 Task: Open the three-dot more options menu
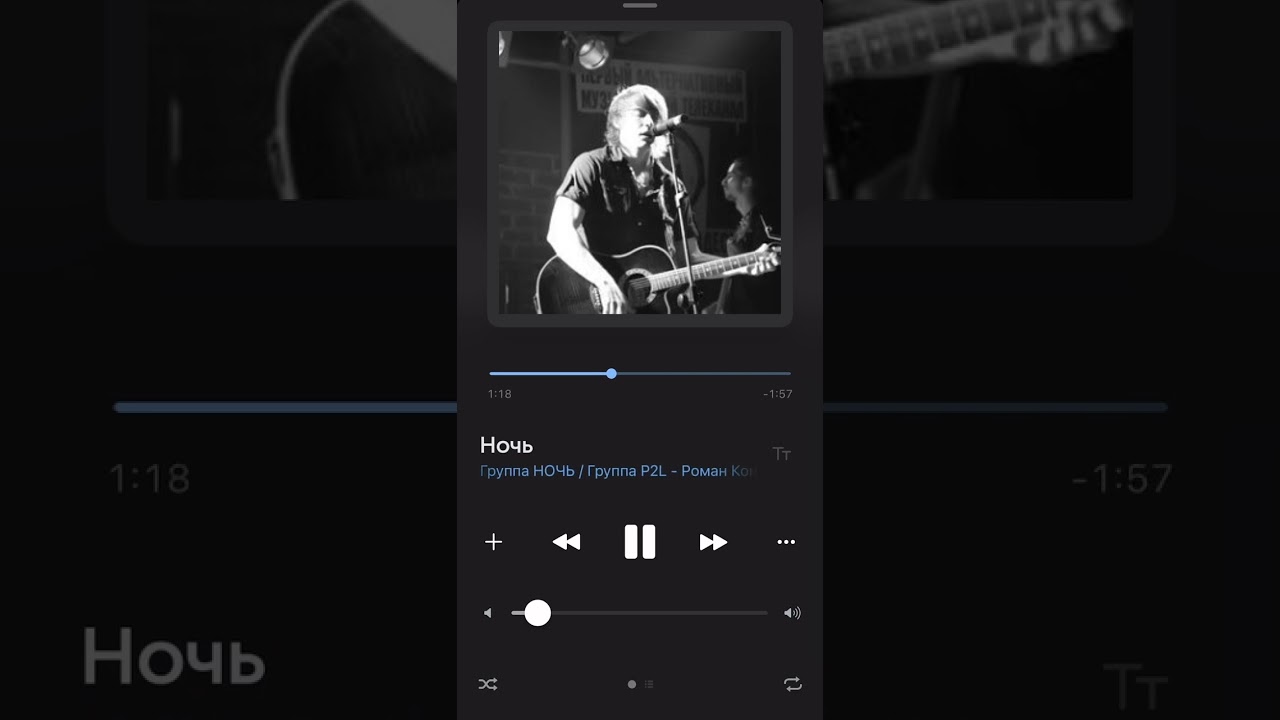786,542
